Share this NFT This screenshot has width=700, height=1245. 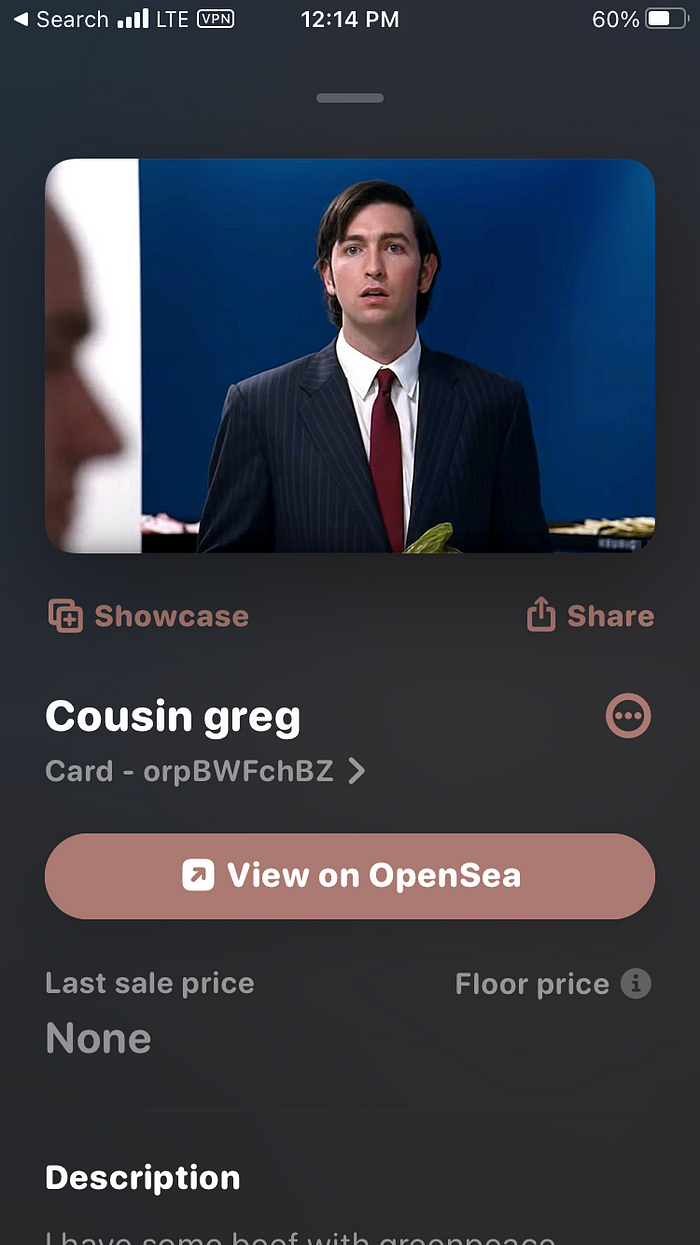590,616
